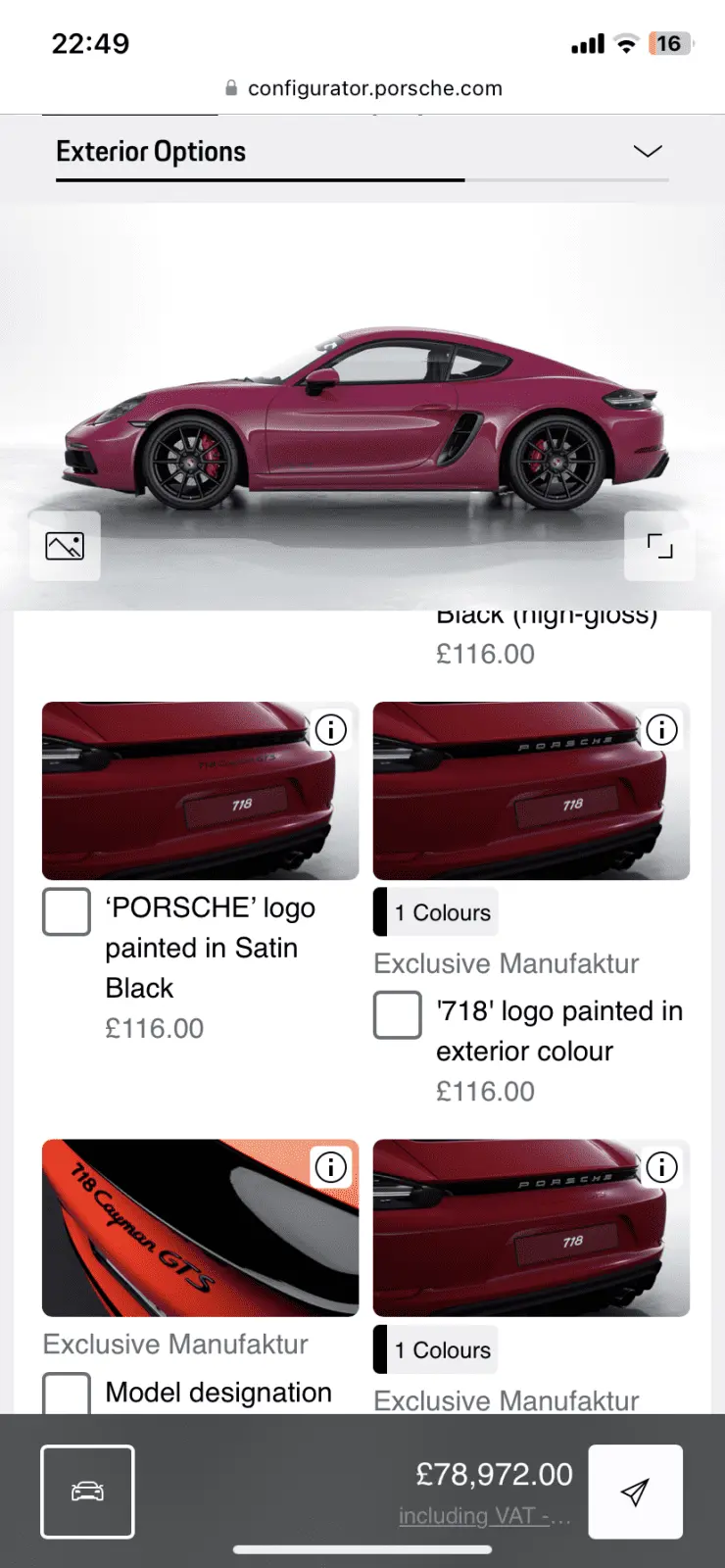Open the including VAT price details link

484,1516
